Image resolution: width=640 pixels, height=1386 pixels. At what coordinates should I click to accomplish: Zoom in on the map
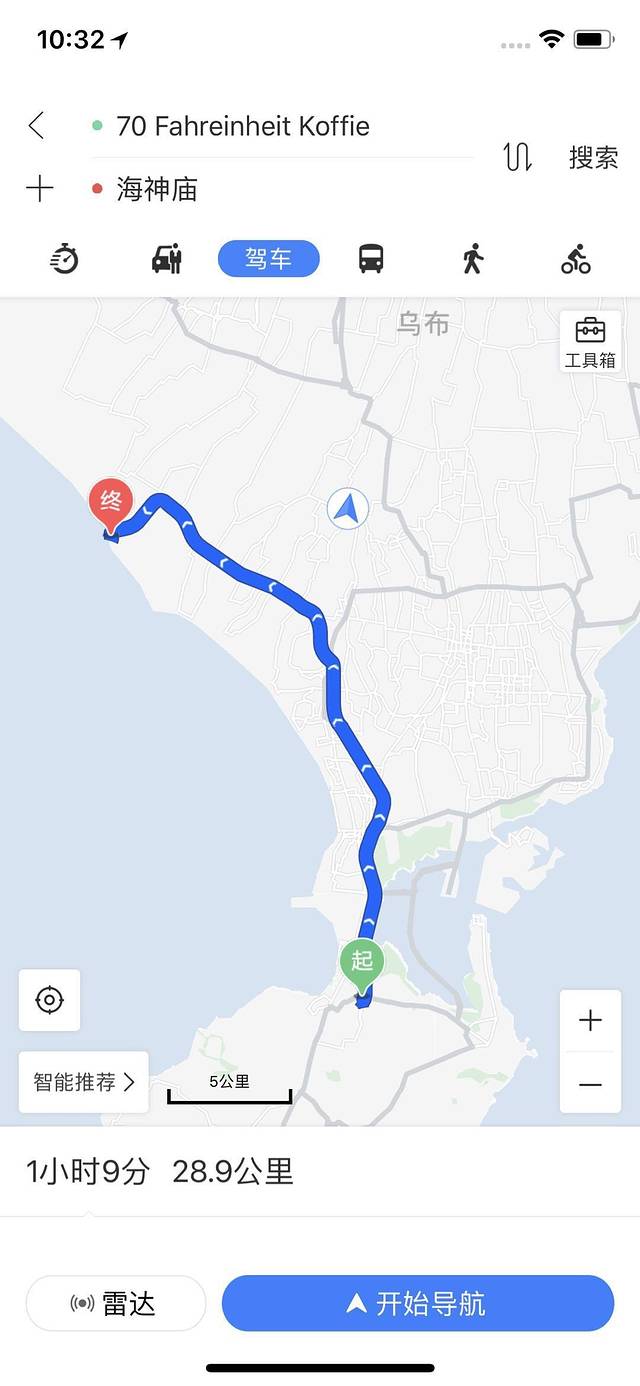point(590,1020)
